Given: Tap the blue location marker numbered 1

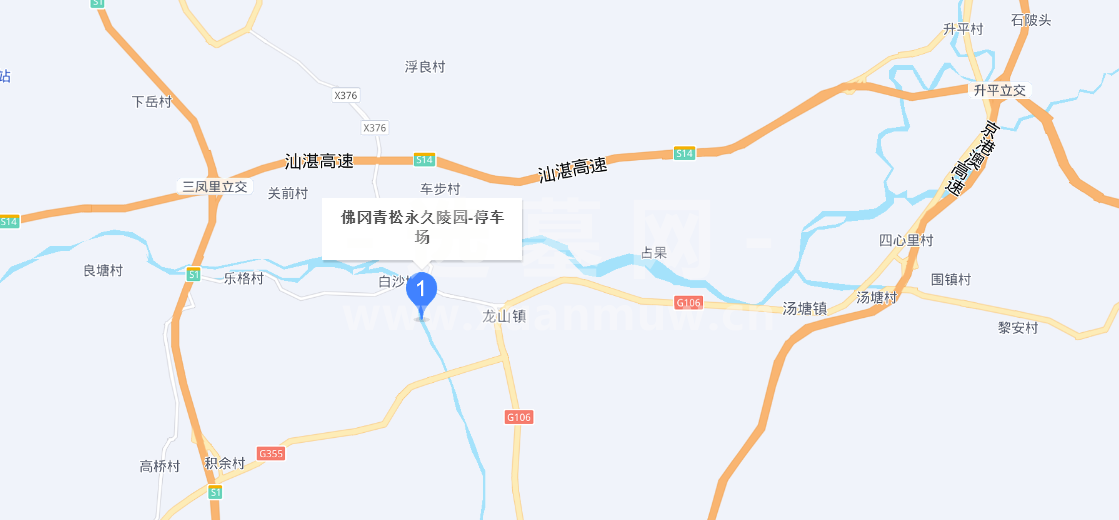Looking at the screenshot, I should [421, 291].
